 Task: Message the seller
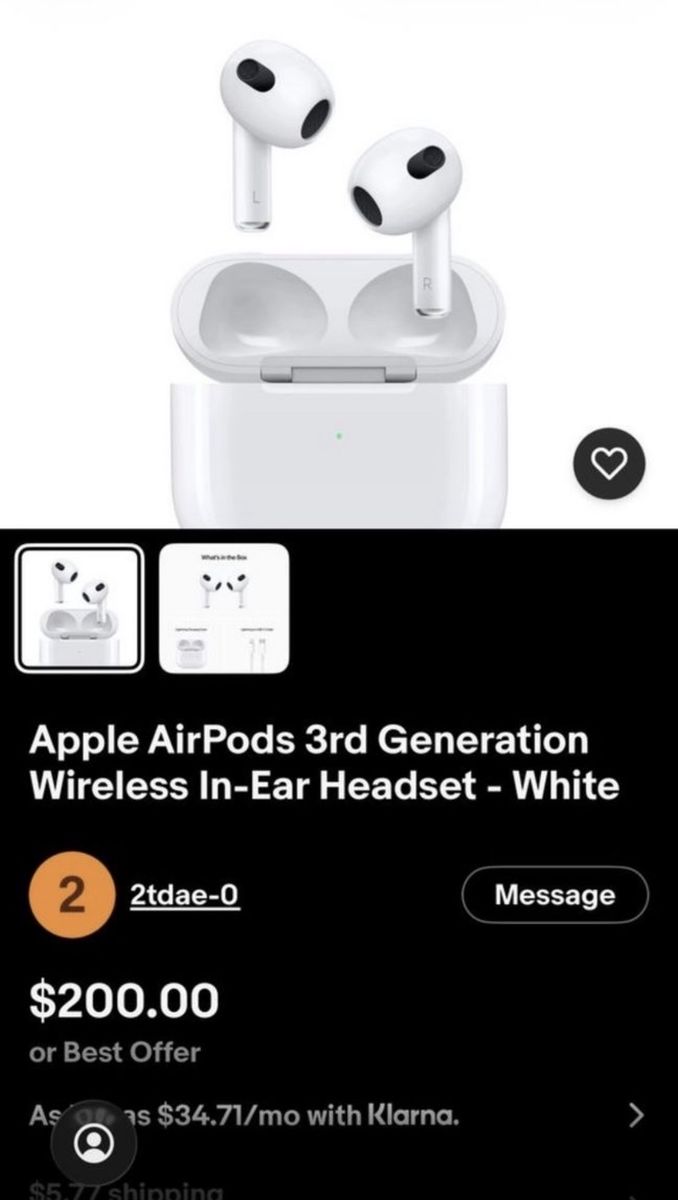(x=555, y=895)
